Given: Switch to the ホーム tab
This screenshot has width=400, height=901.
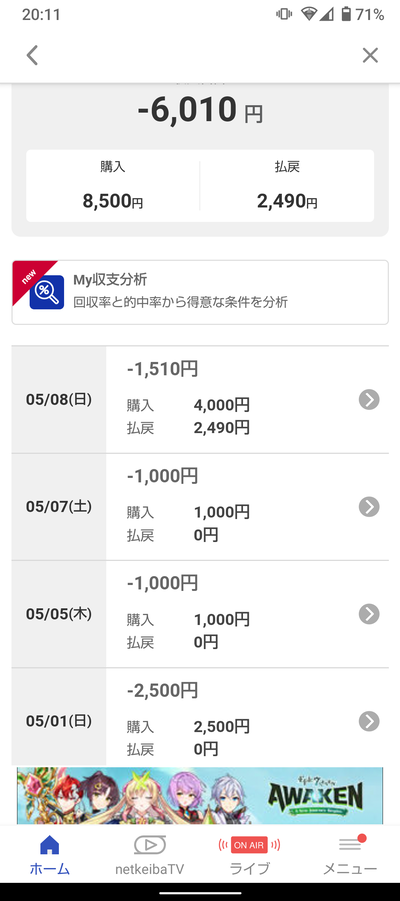Looking at the screenshot, I should pyautogui.click(x=49, y=854).
